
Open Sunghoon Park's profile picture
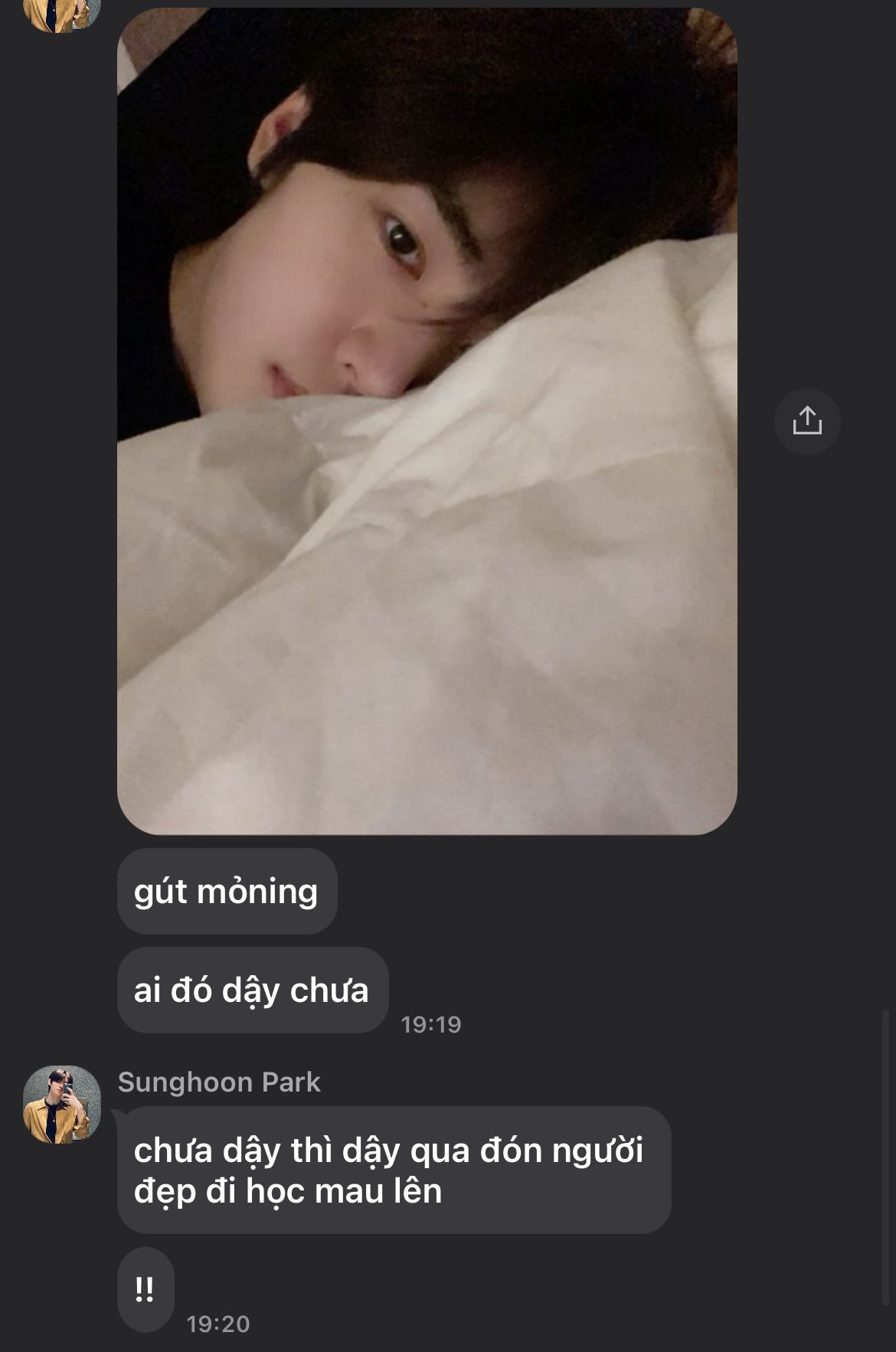(62, 1105)
